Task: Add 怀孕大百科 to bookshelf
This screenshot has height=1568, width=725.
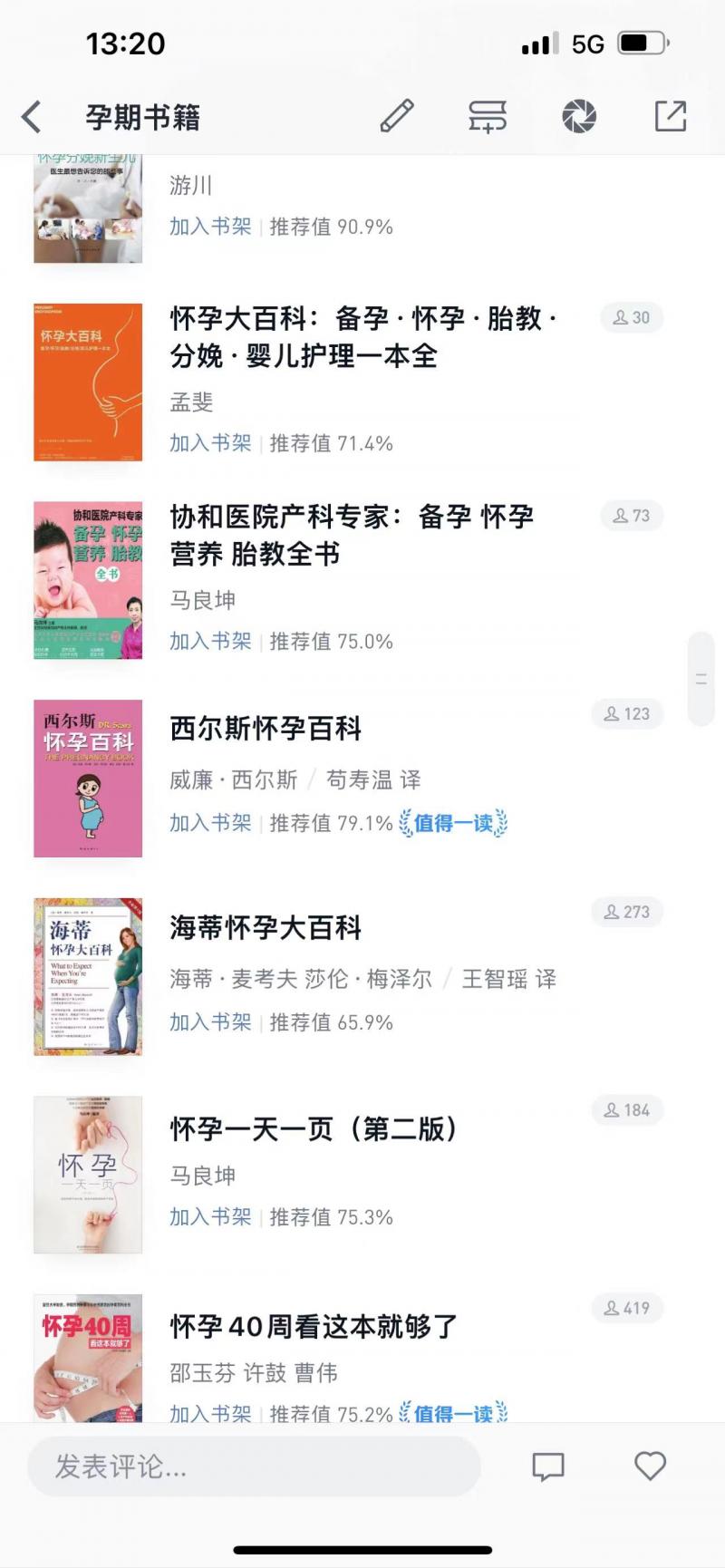Action: click(x=210, y=443)
